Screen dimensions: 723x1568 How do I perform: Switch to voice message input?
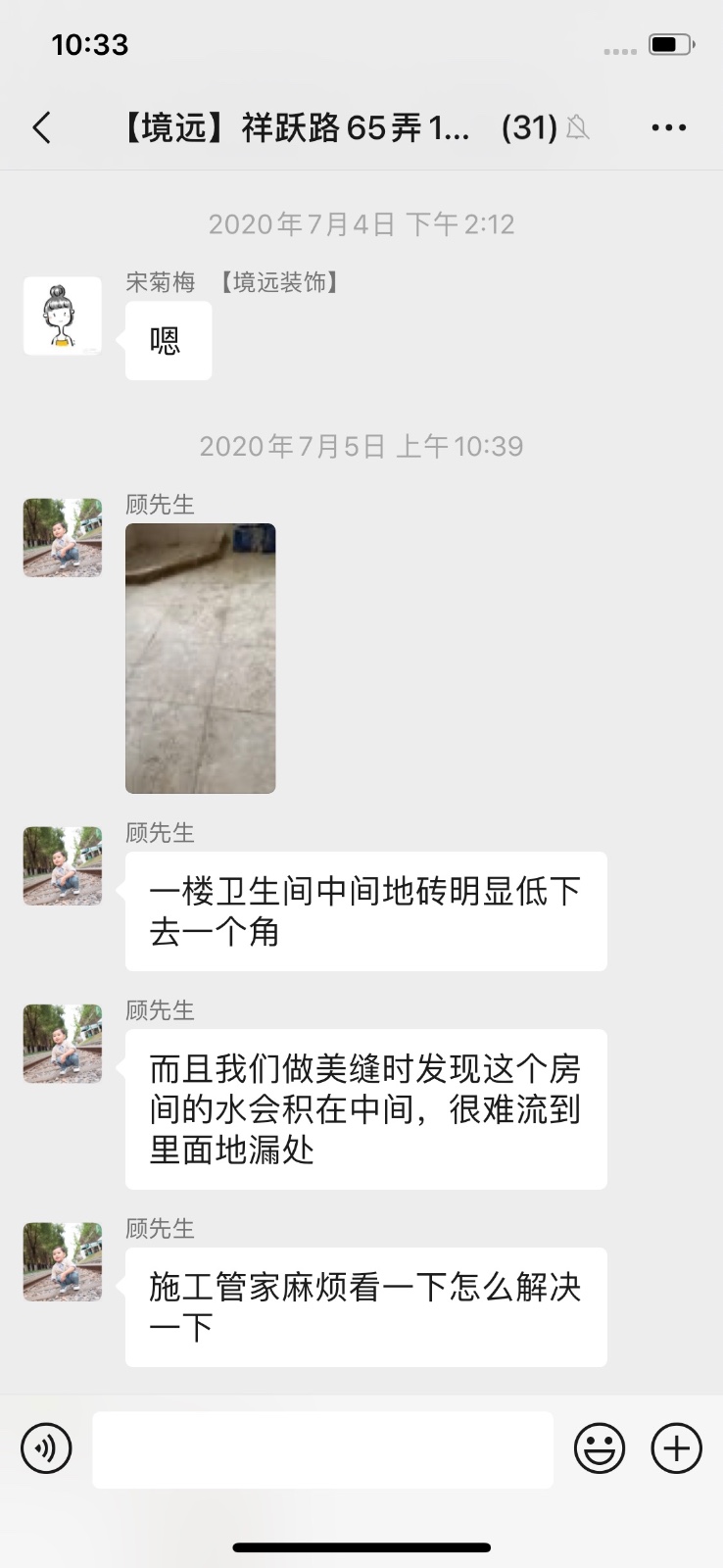(x=46, y=1448)
